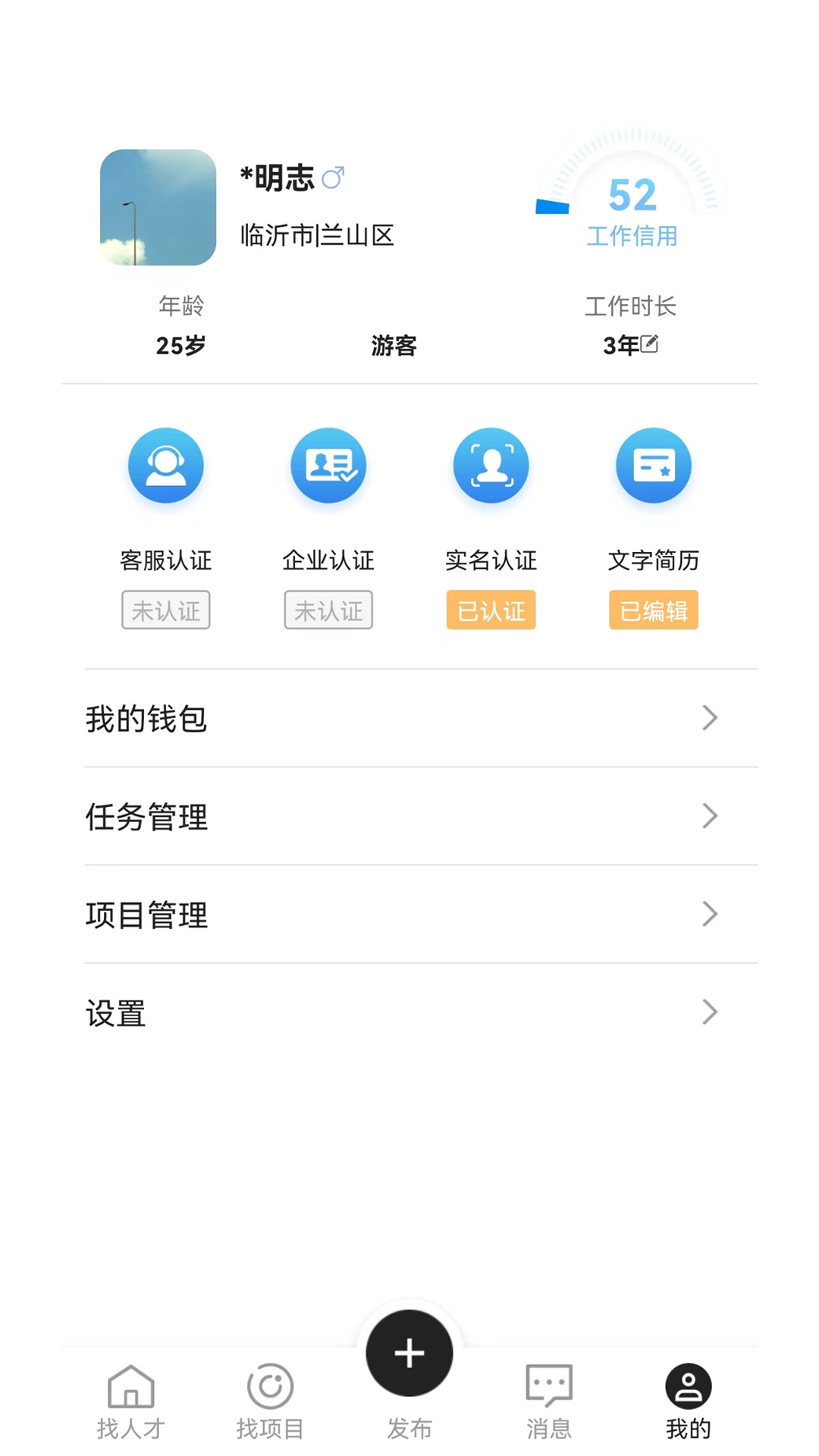819x1456 pixels.
Task: Expand 我的钱包 via its chevron
Action: pos(710,718)
